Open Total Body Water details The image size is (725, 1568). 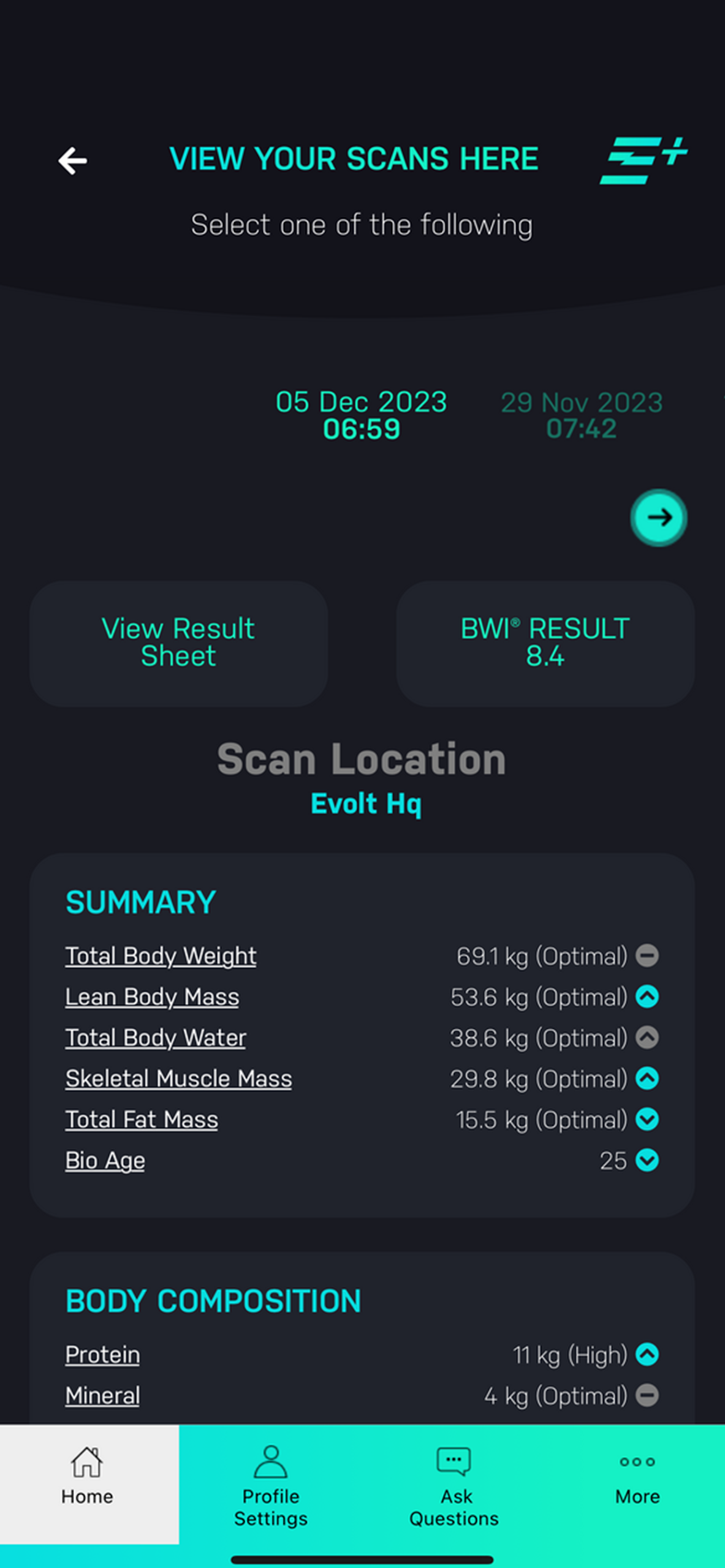tap(156, 1038)
